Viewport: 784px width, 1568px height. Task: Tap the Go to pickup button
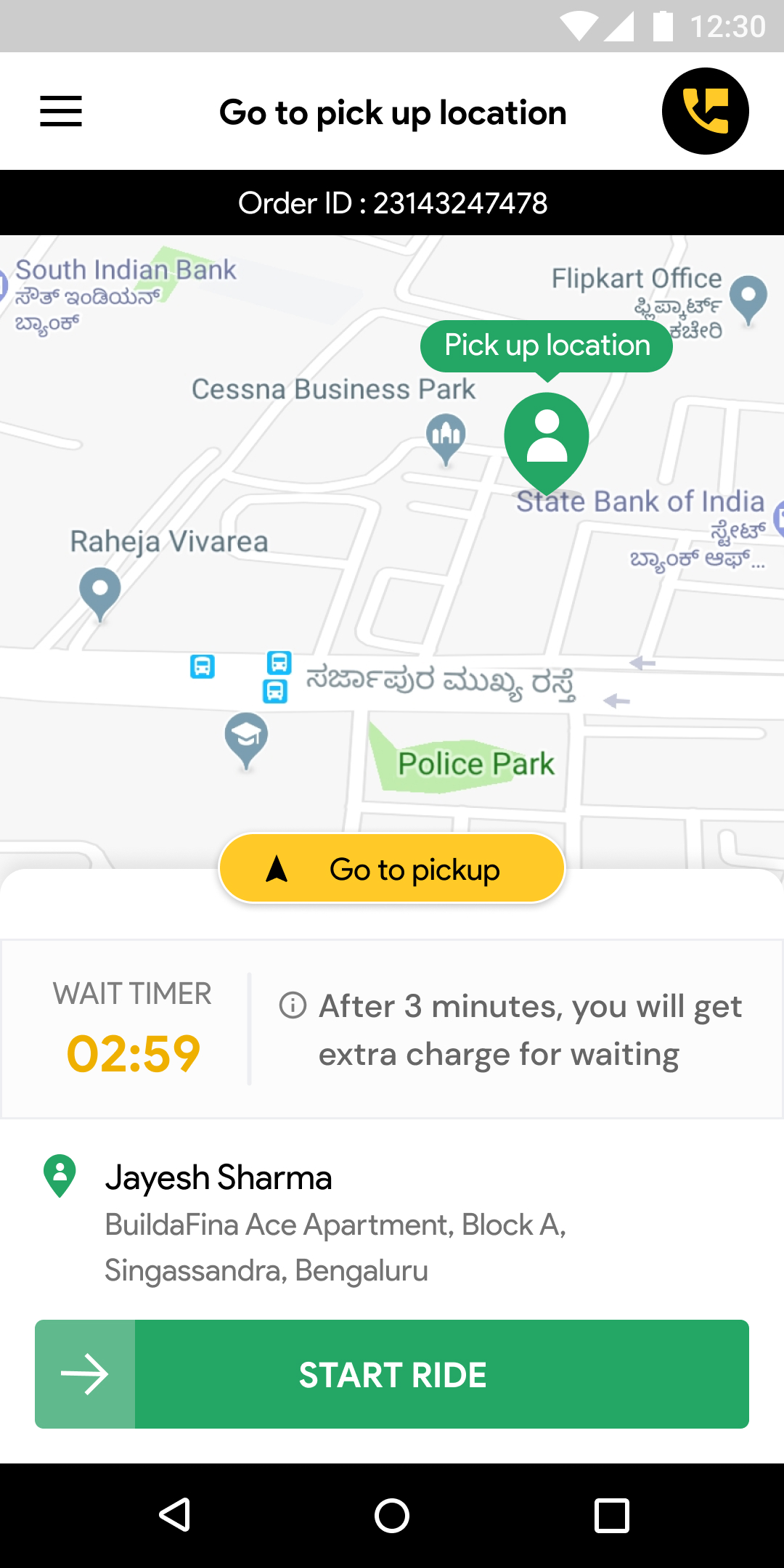click(x=392, y=869)
